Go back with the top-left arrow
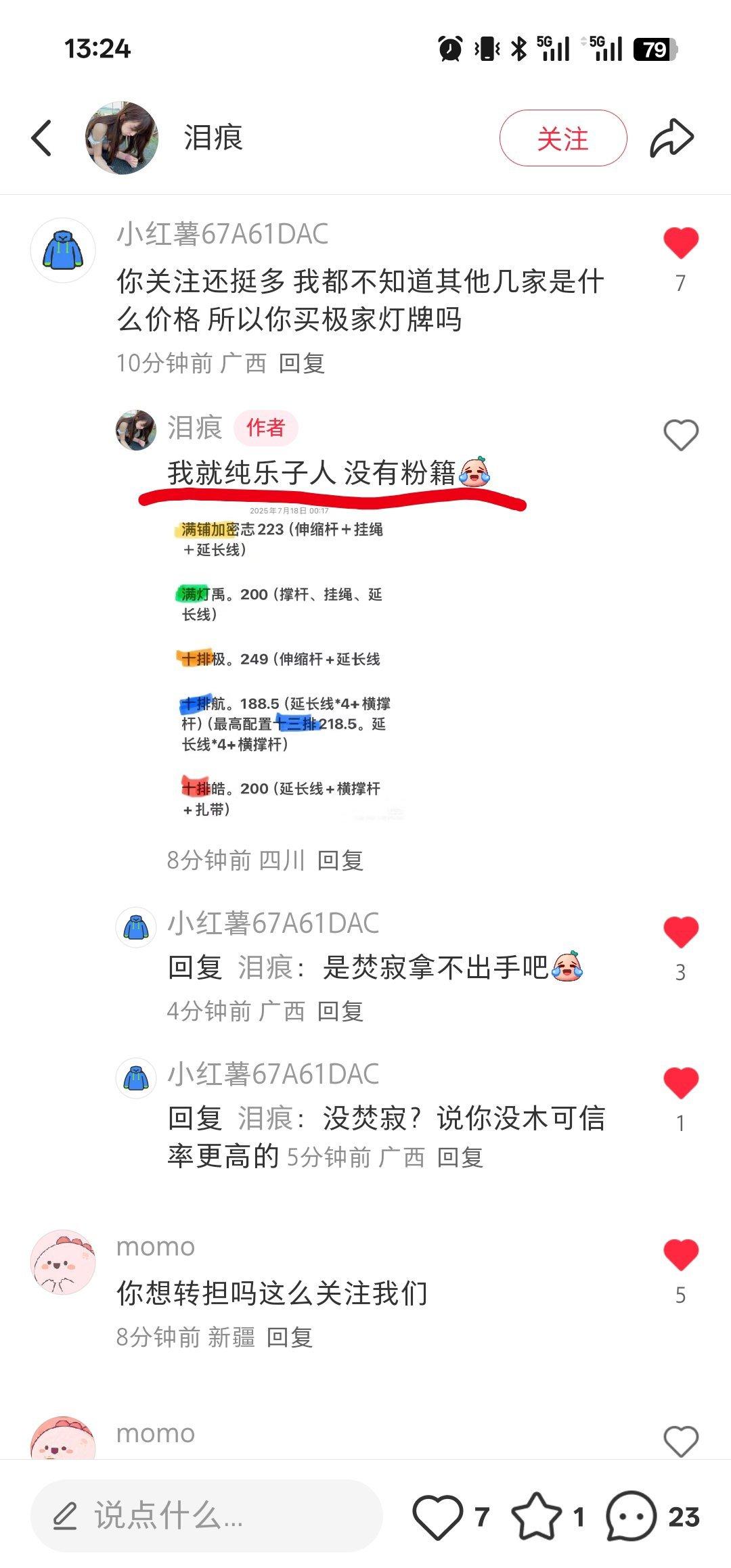The width and height of the screenshot is (731, 1568). [42, 138]
